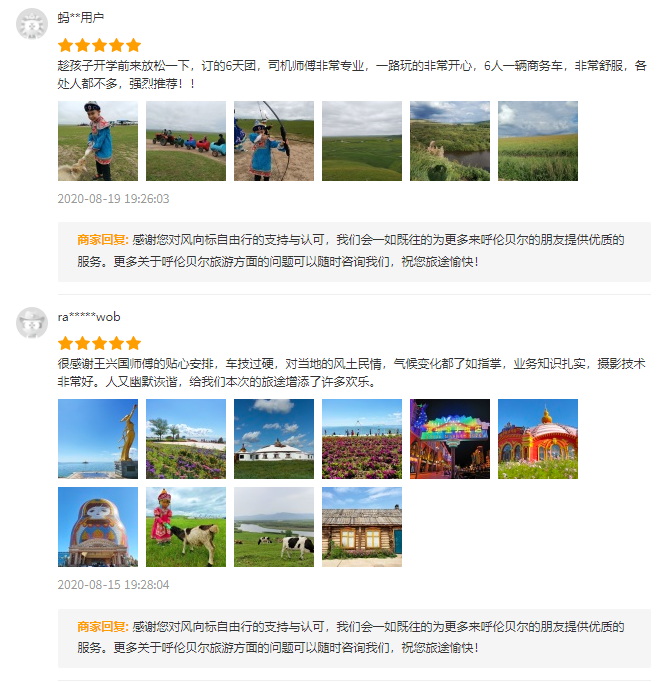
Task: Open the first photo in 妈**用户's review
Action: pos(97,141)
